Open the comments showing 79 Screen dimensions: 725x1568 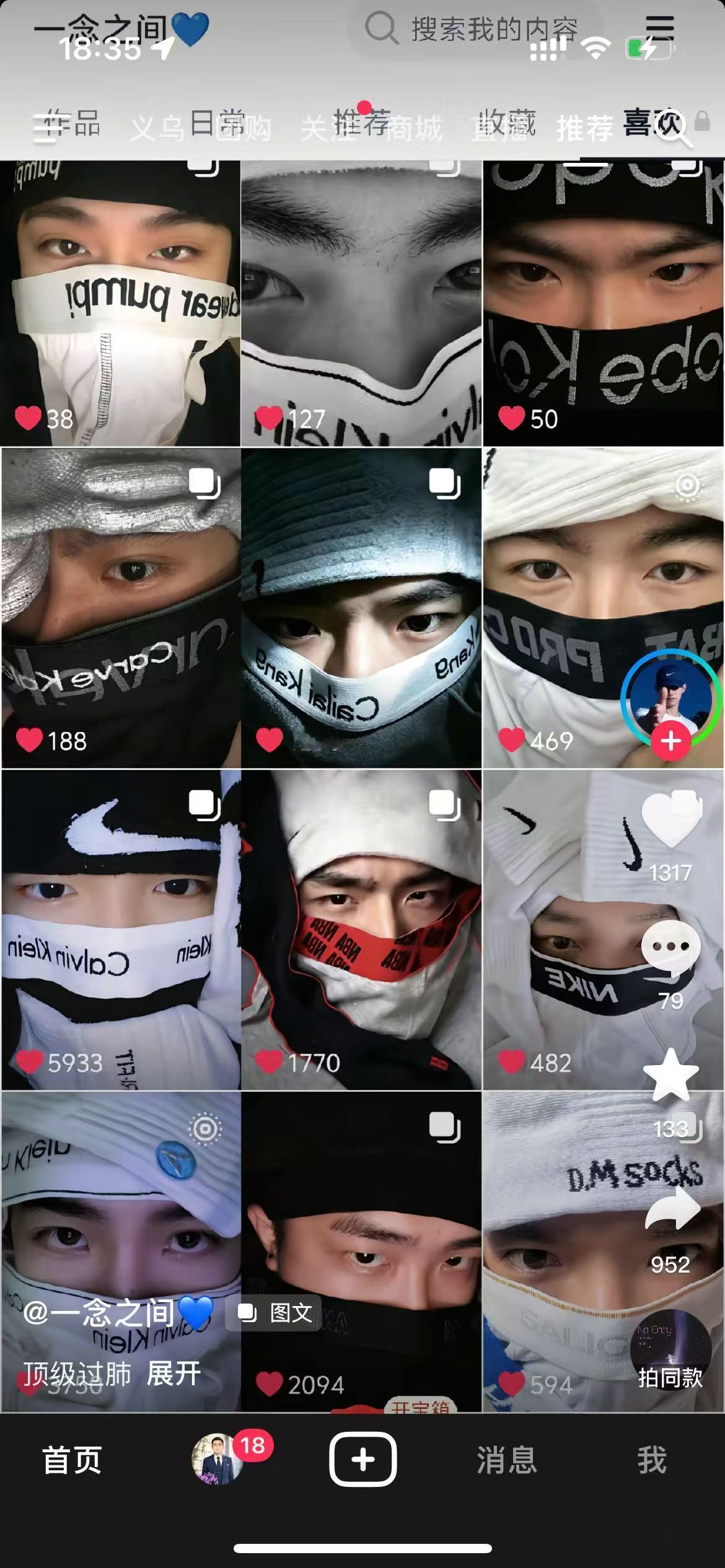pos(670,947)
